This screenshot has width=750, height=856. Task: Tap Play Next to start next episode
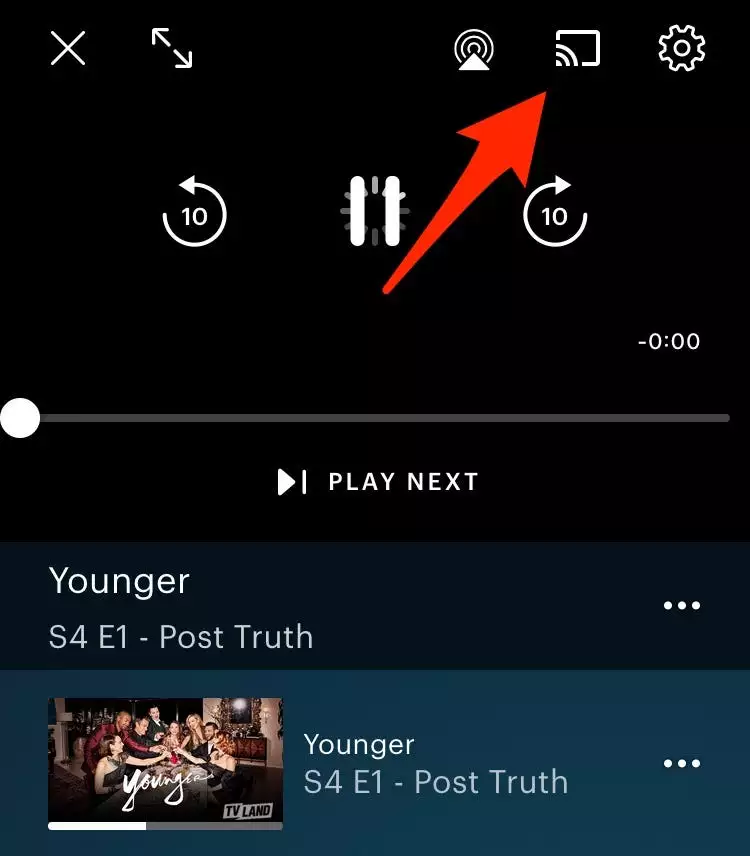pyautogui.click(x=378, y=482)
